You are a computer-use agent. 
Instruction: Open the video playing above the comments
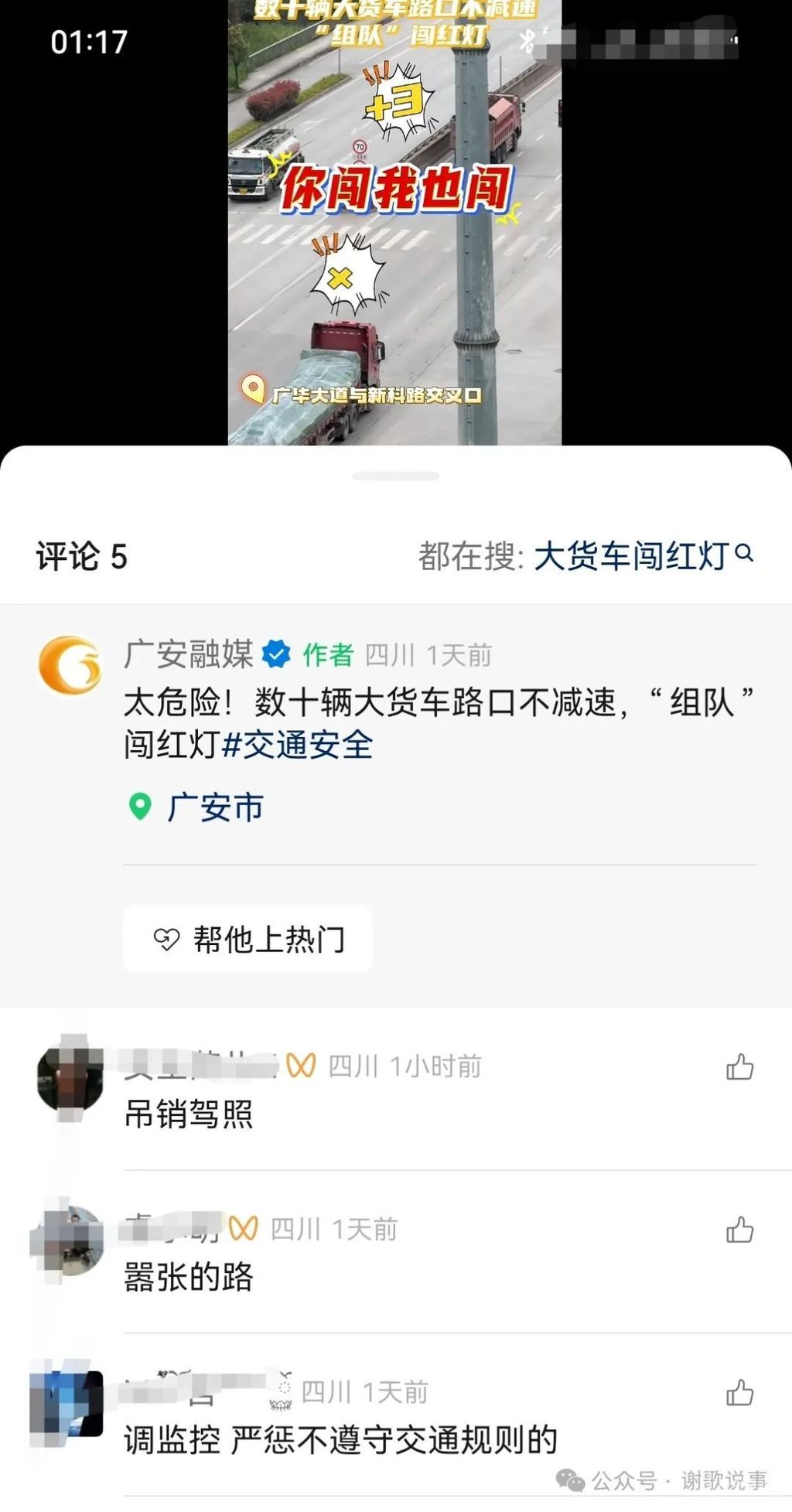pyautogui.click(x=394, y=224)
